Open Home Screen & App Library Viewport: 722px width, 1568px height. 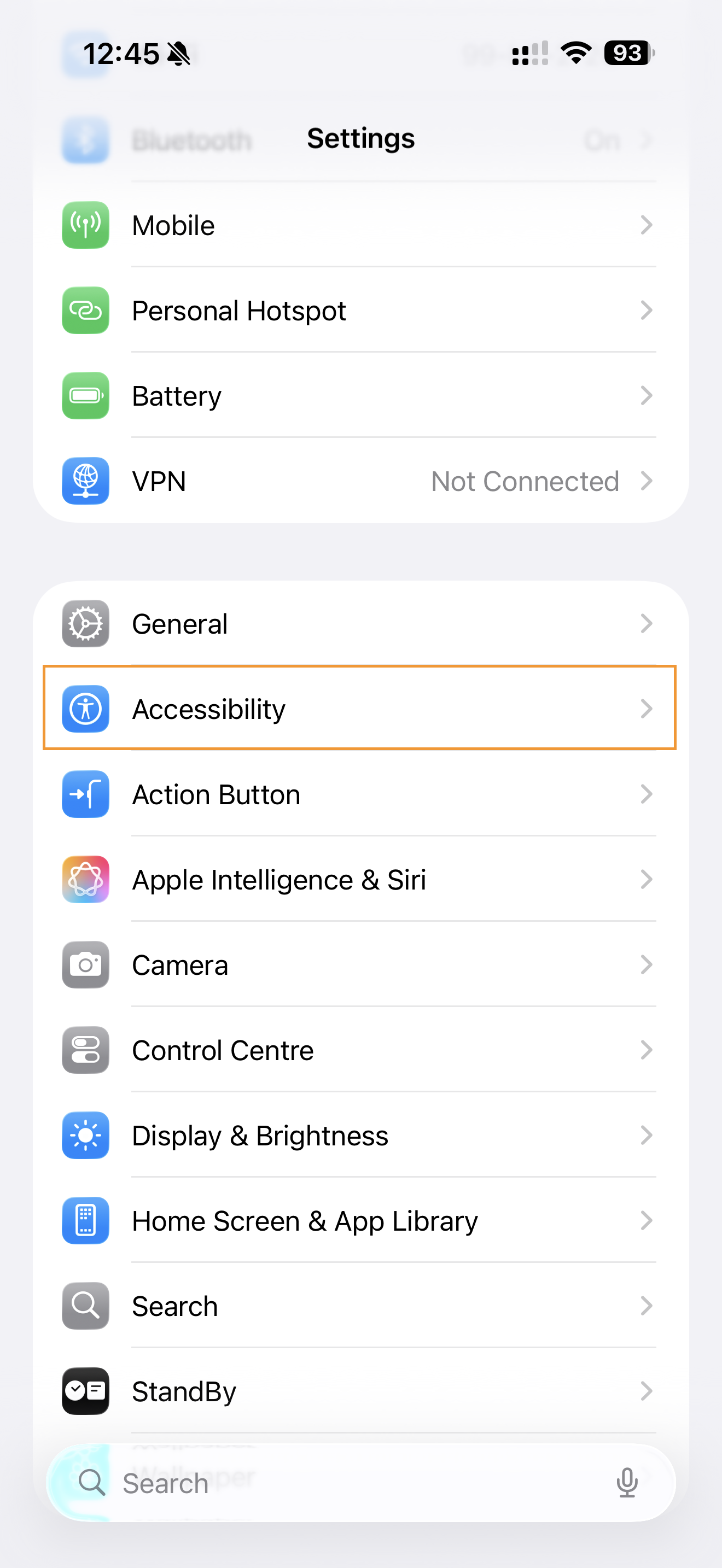pos(360,1220)
